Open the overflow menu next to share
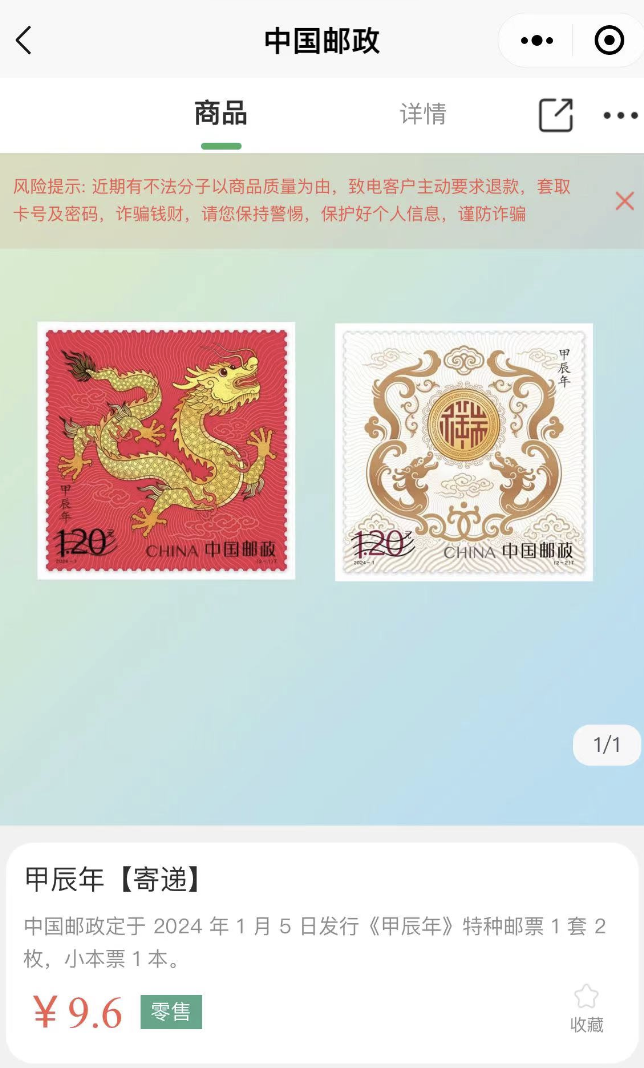 (x=620, y=115)
